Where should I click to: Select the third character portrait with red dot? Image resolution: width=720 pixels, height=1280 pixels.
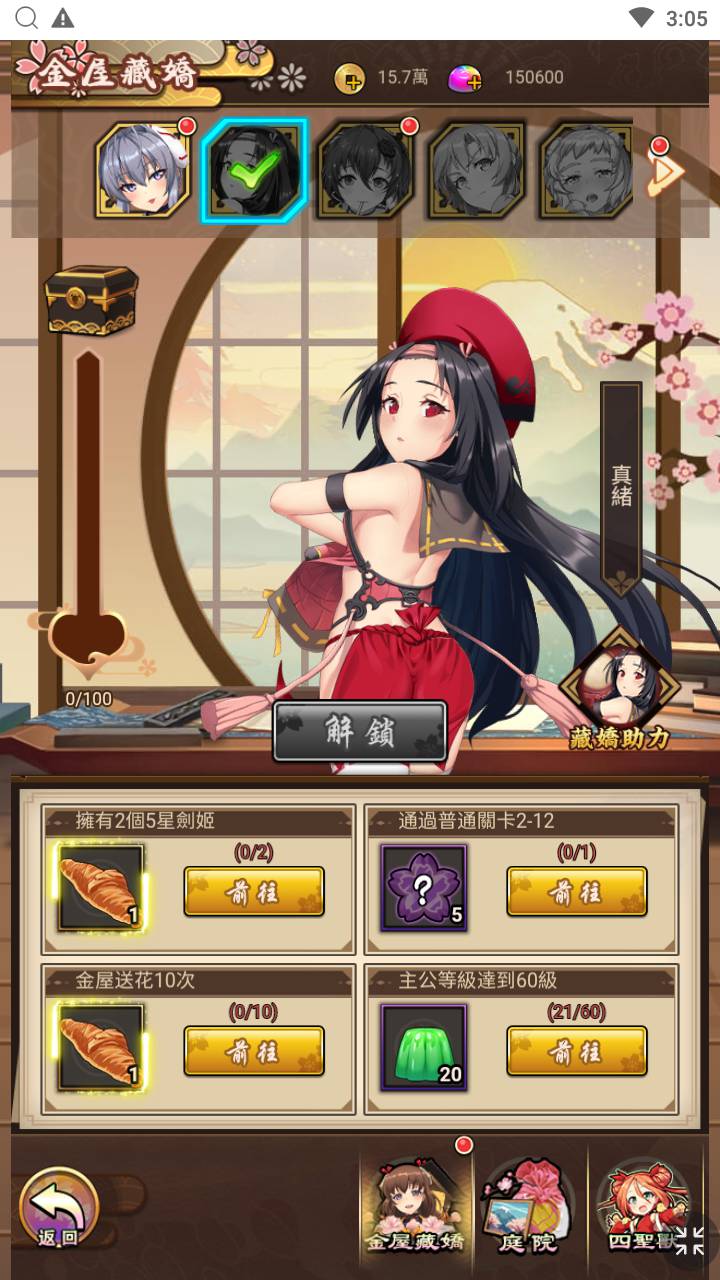pos(365,171)
